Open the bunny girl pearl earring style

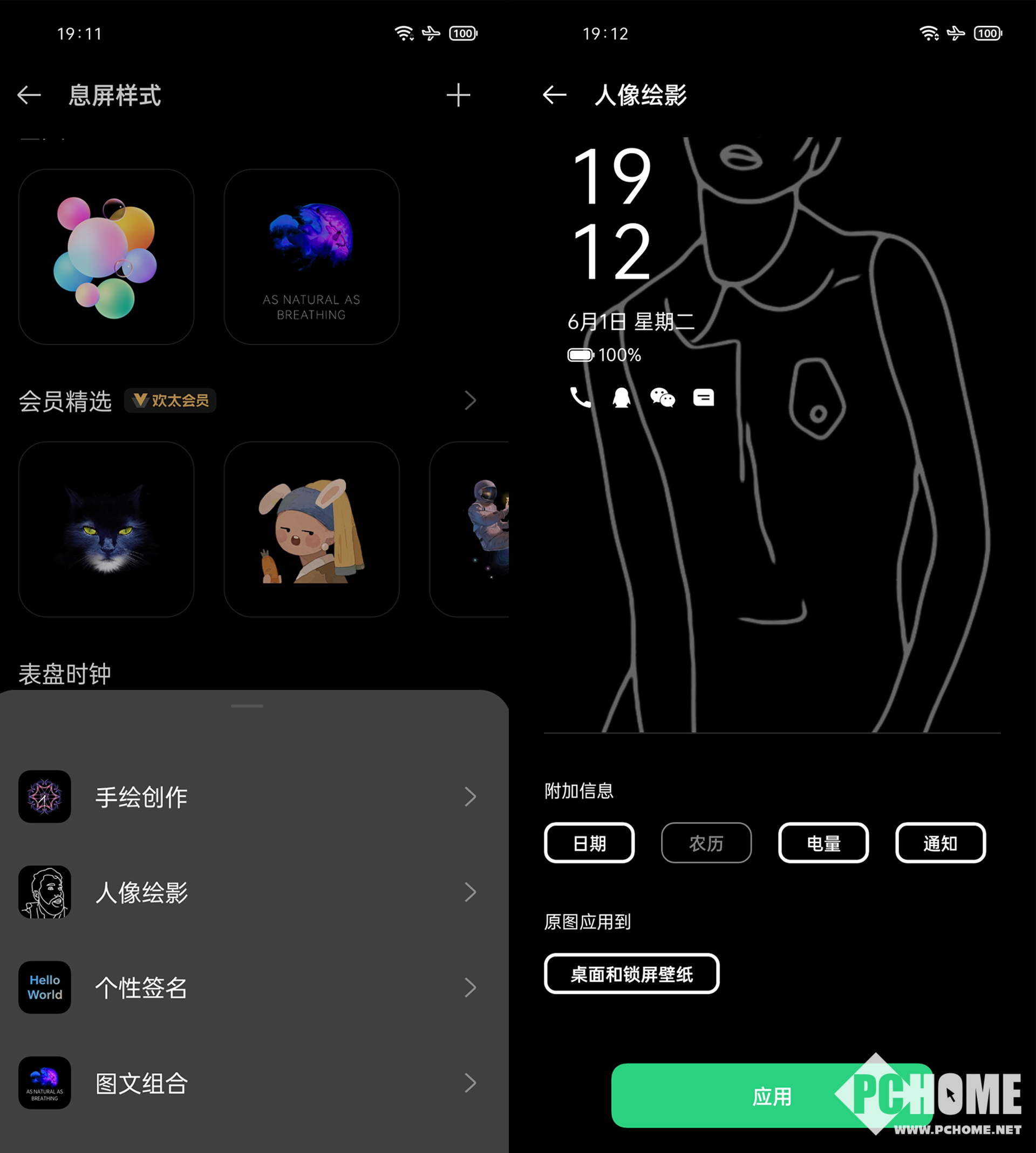point(311,529)
